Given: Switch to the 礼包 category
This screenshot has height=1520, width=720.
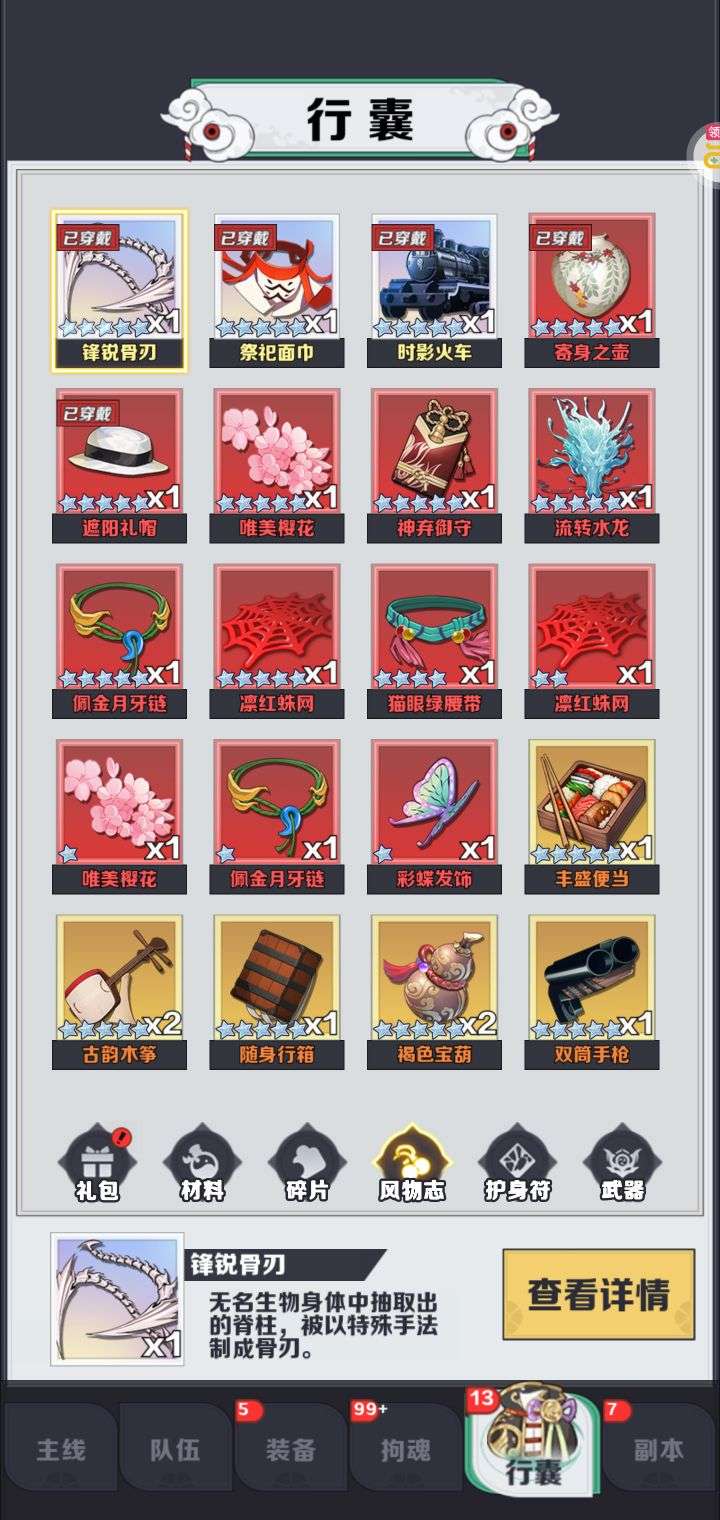Looking at the screenshot, I should 97,1163.
